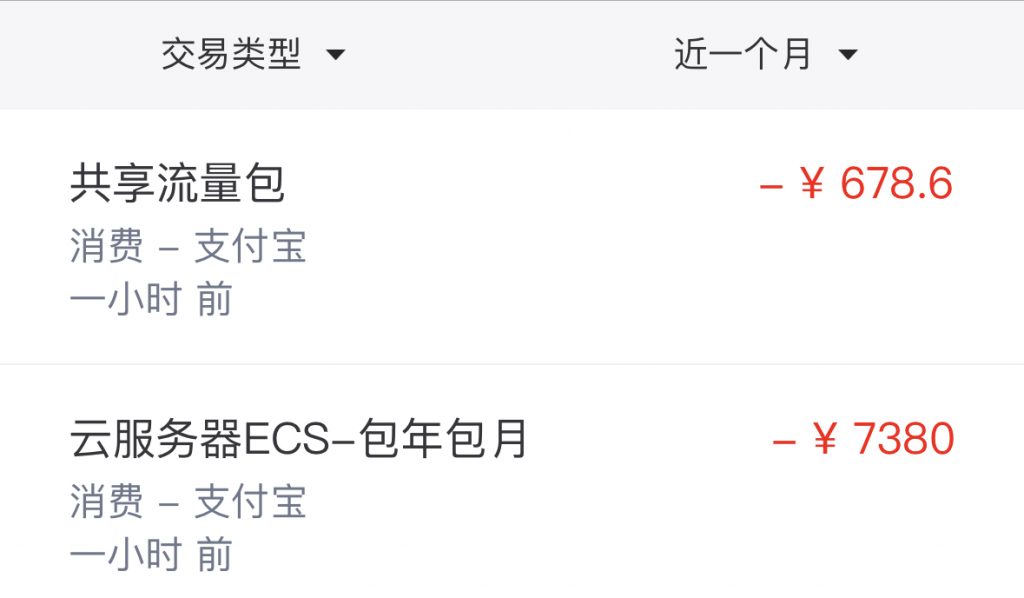View the 云服务器ECS-包年包月 transaction details
The width and height of the screenshot is (1024, 598).
coord(510,492)
